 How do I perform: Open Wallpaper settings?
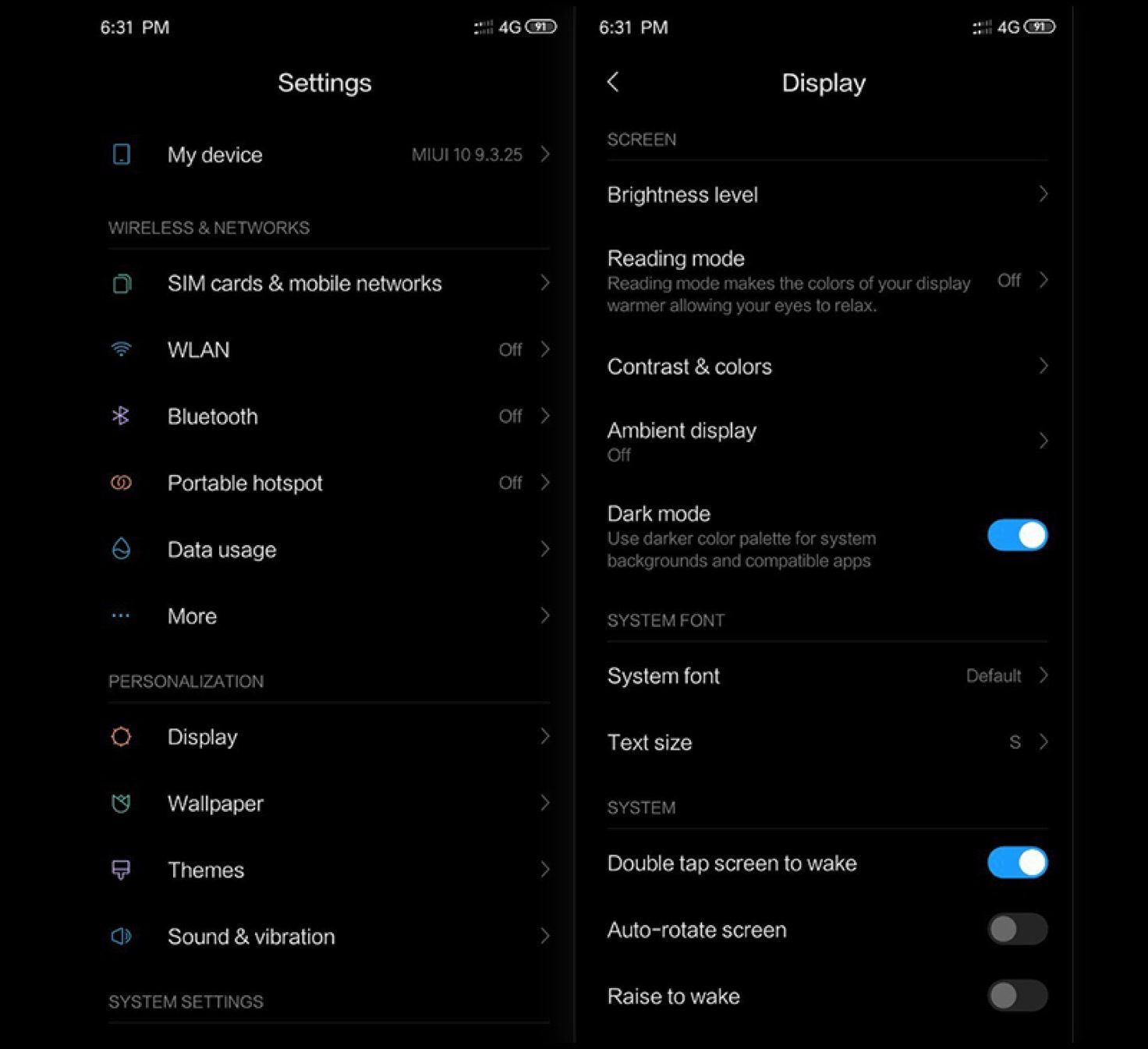pyautogui.click(x=328, y=803)
